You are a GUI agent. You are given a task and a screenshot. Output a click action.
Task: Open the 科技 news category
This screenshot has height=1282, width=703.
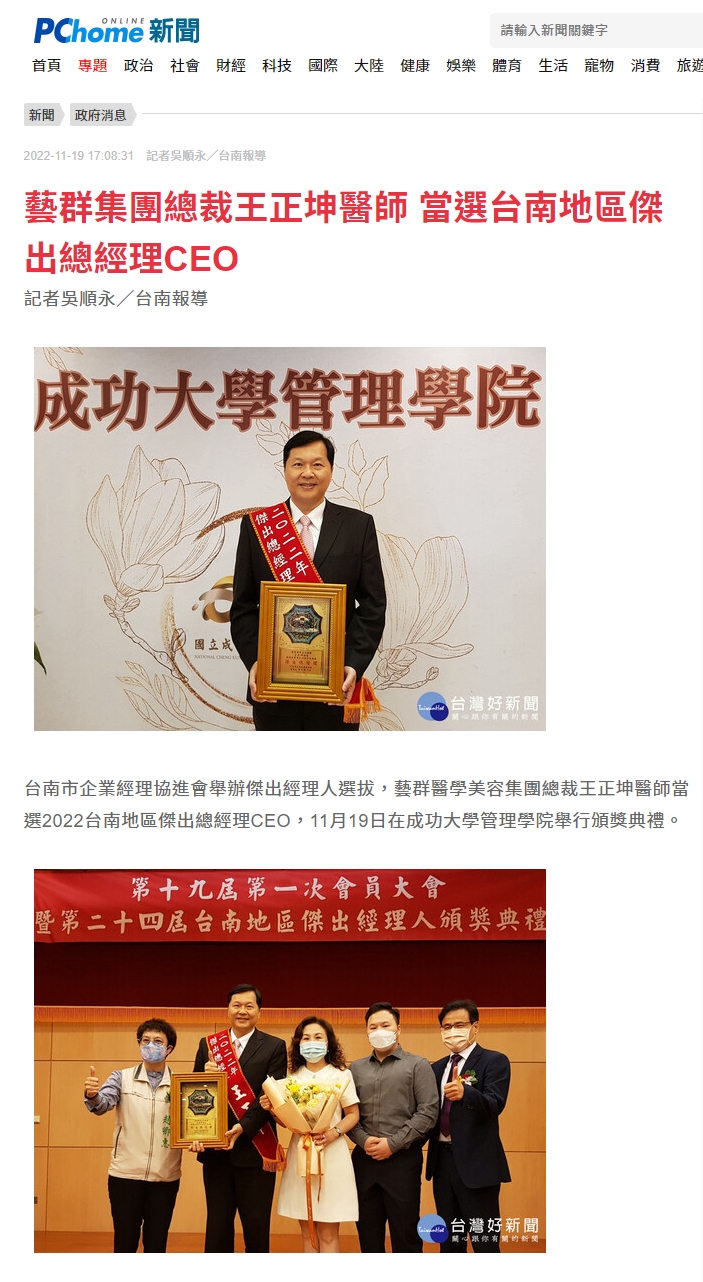(277, 66)
